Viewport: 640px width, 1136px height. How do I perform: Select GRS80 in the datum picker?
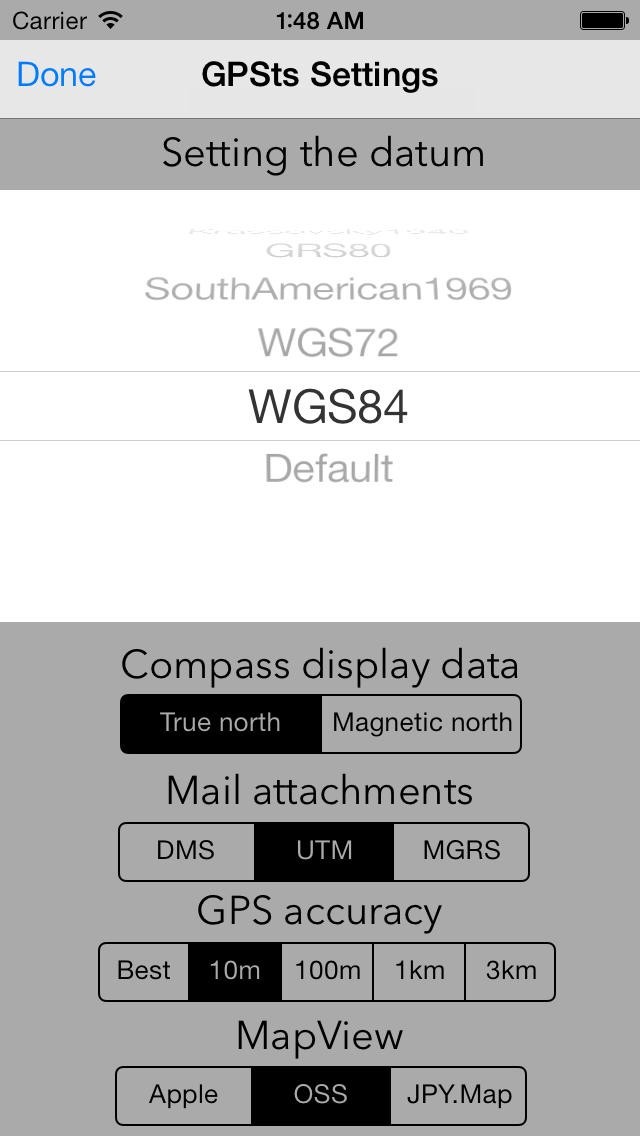pos(328,250)
